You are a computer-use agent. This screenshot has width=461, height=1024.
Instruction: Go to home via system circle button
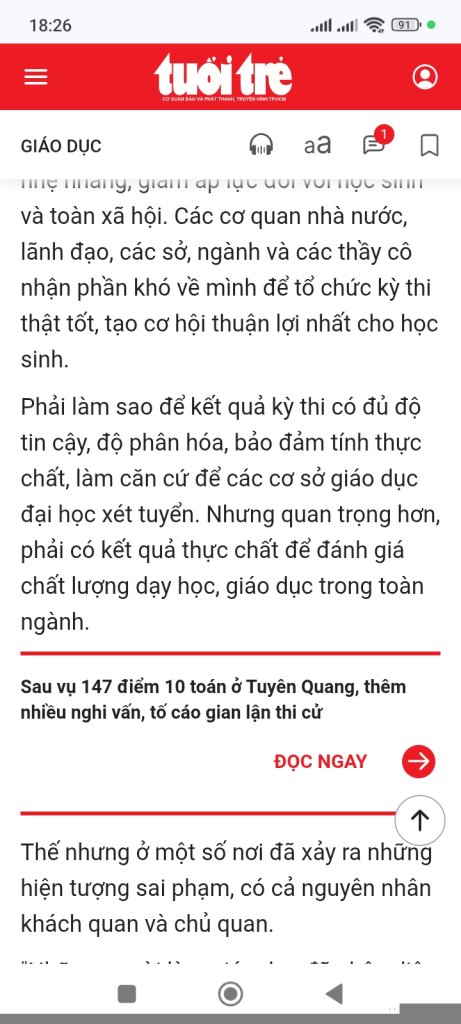coord(230,994)
